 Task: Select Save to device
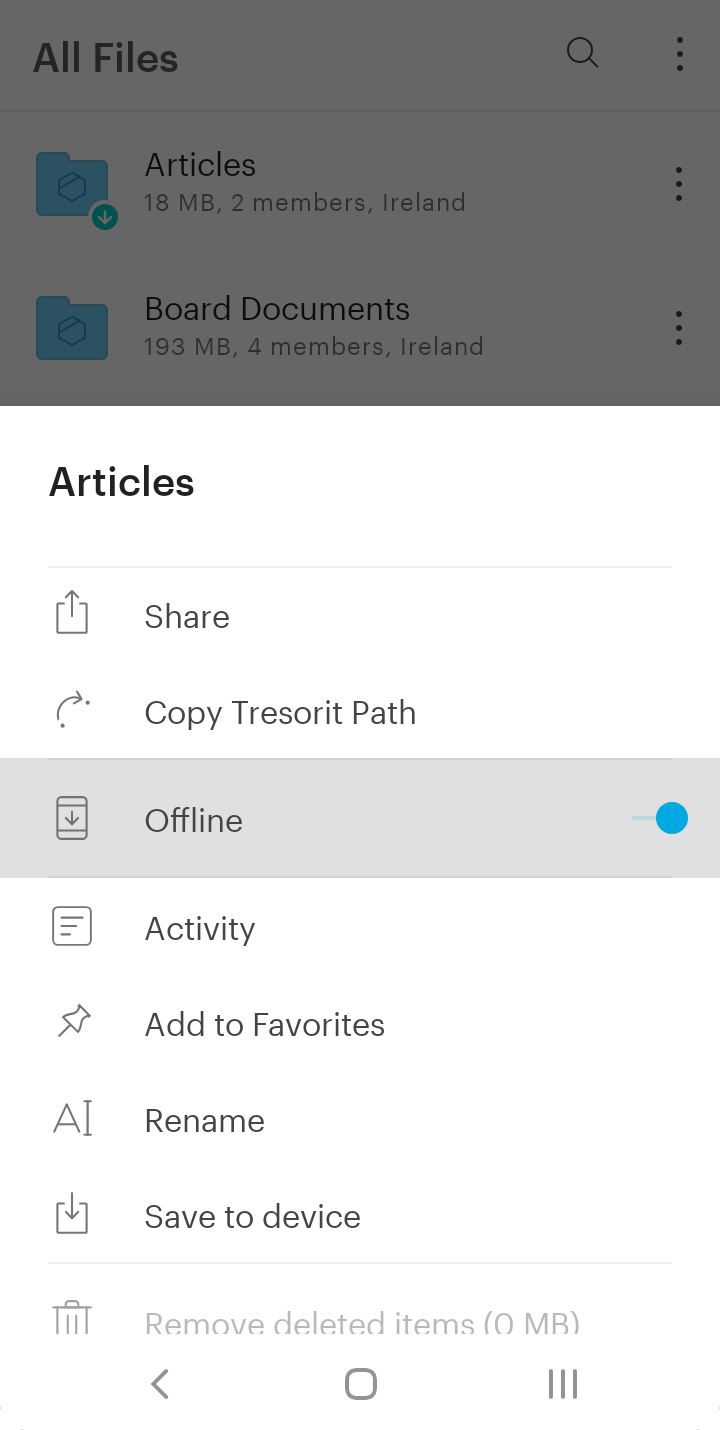pyautogui.click(x=360, y=1216)
